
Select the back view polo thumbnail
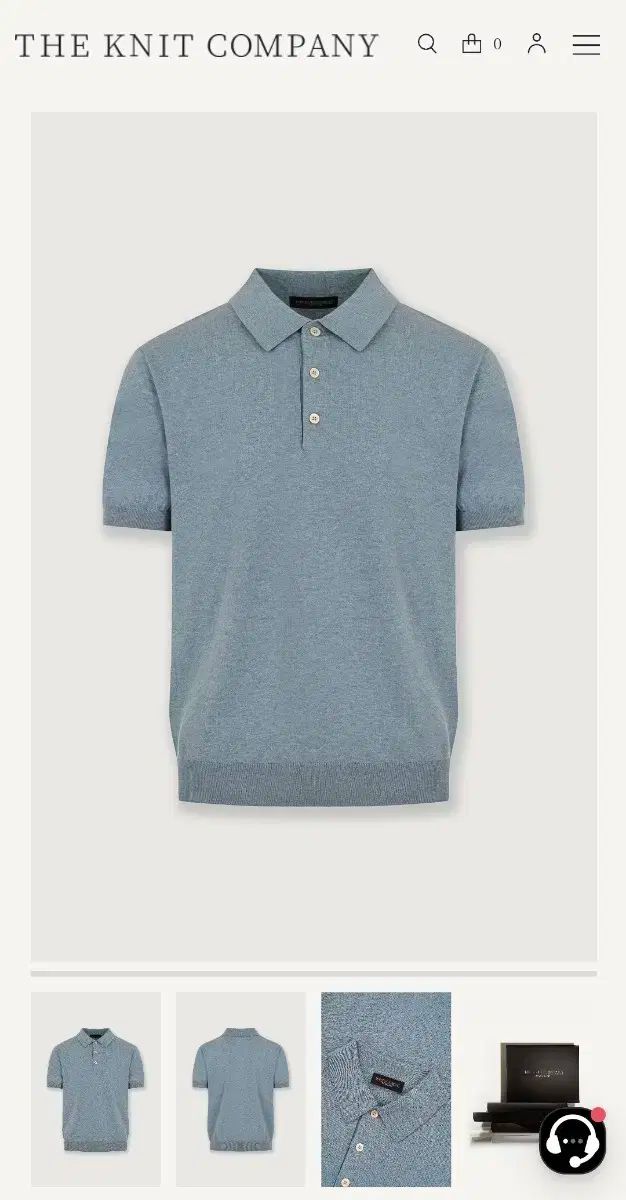tap(241, 1089)
